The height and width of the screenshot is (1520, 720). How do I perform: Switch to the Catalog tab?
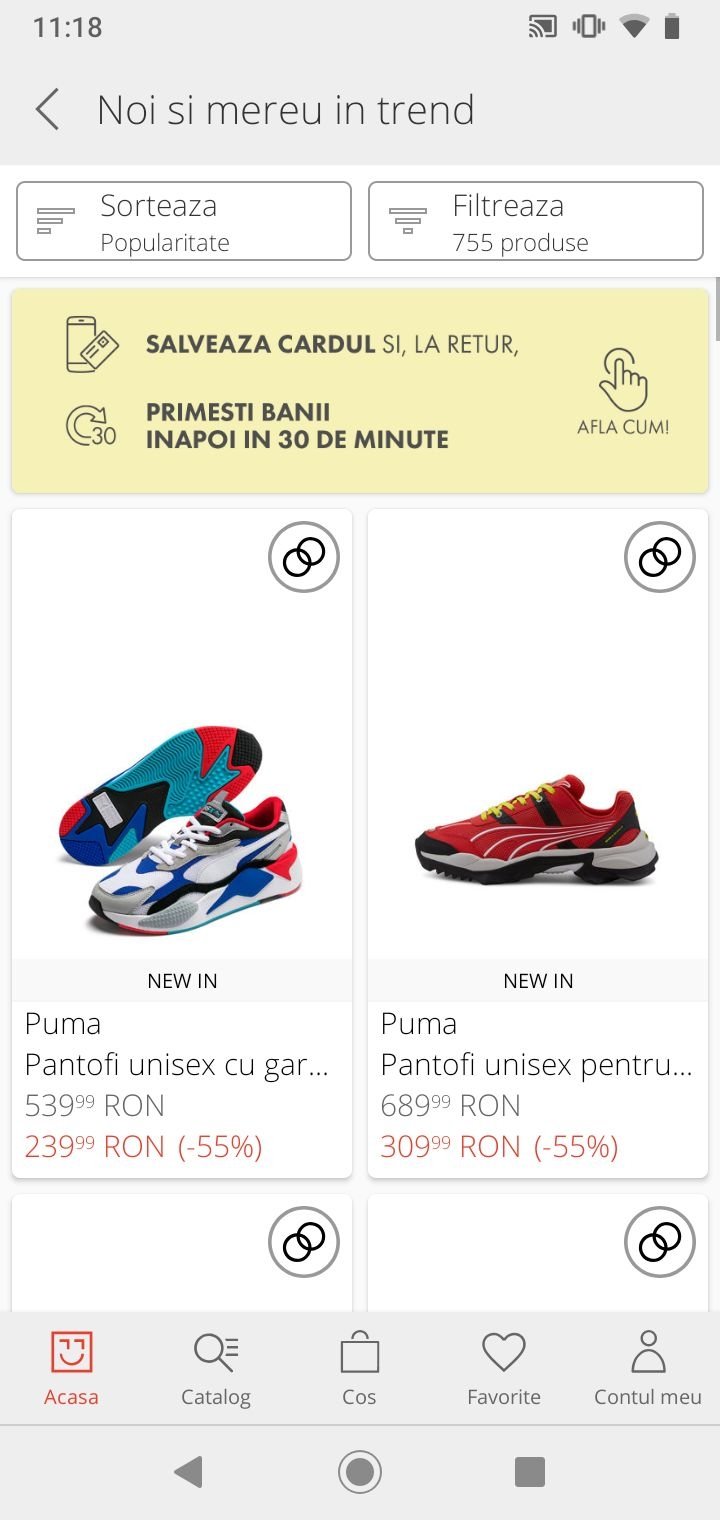pyautogui.click(x=216, y=1368)
